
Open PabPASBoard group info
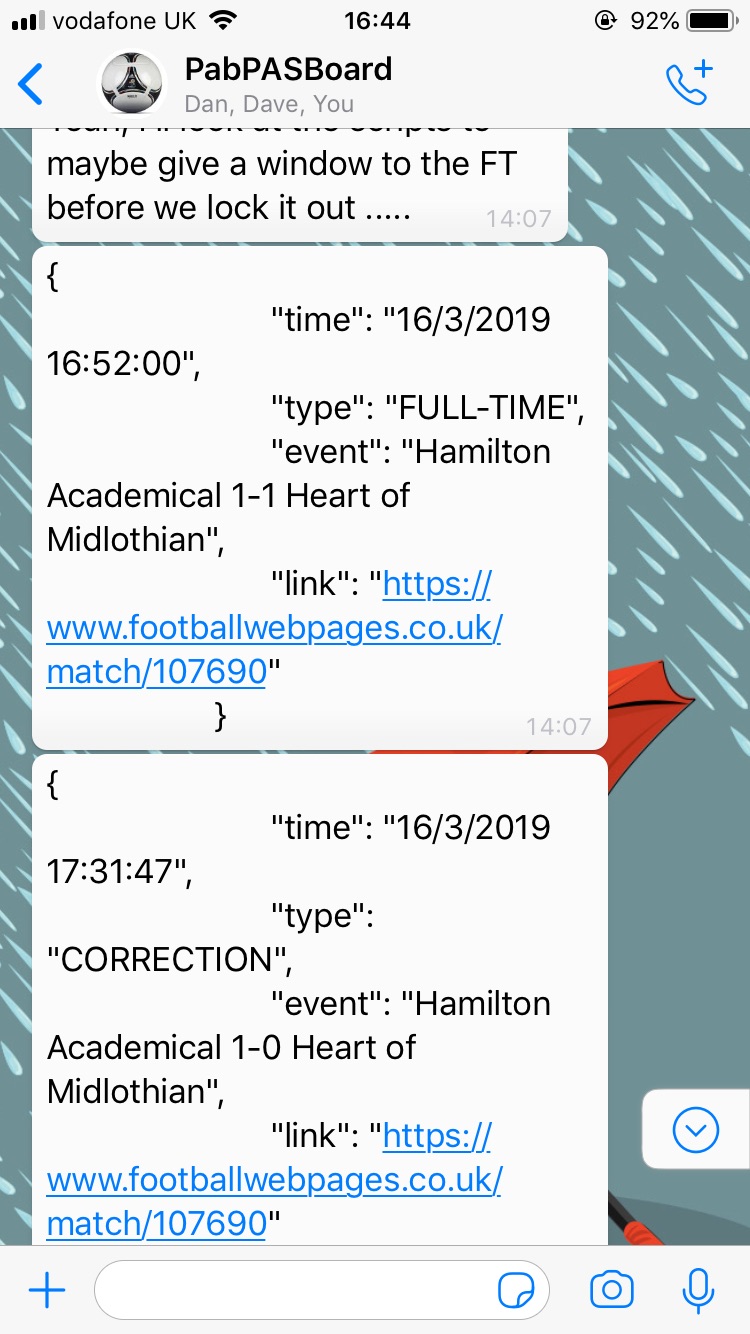(288, 84)
